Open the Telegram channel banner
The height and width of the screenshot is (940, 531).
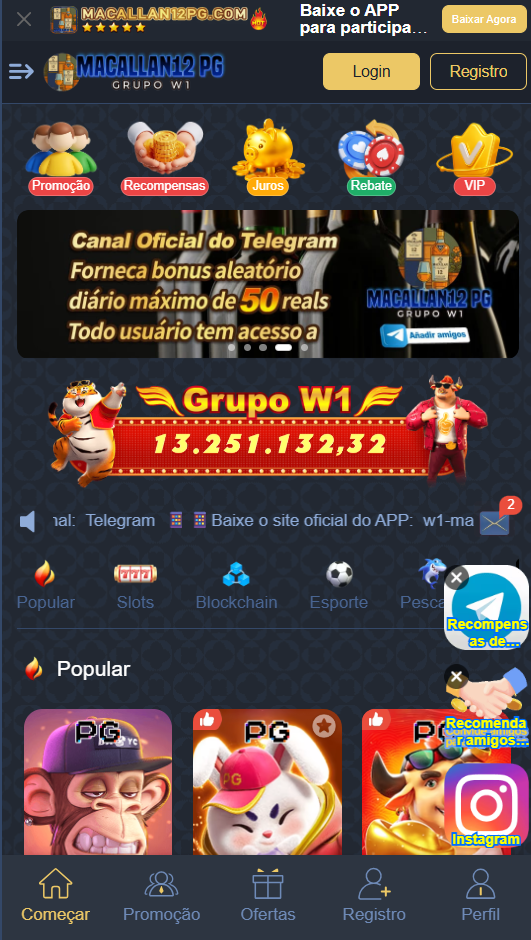(x=268, y=284)
